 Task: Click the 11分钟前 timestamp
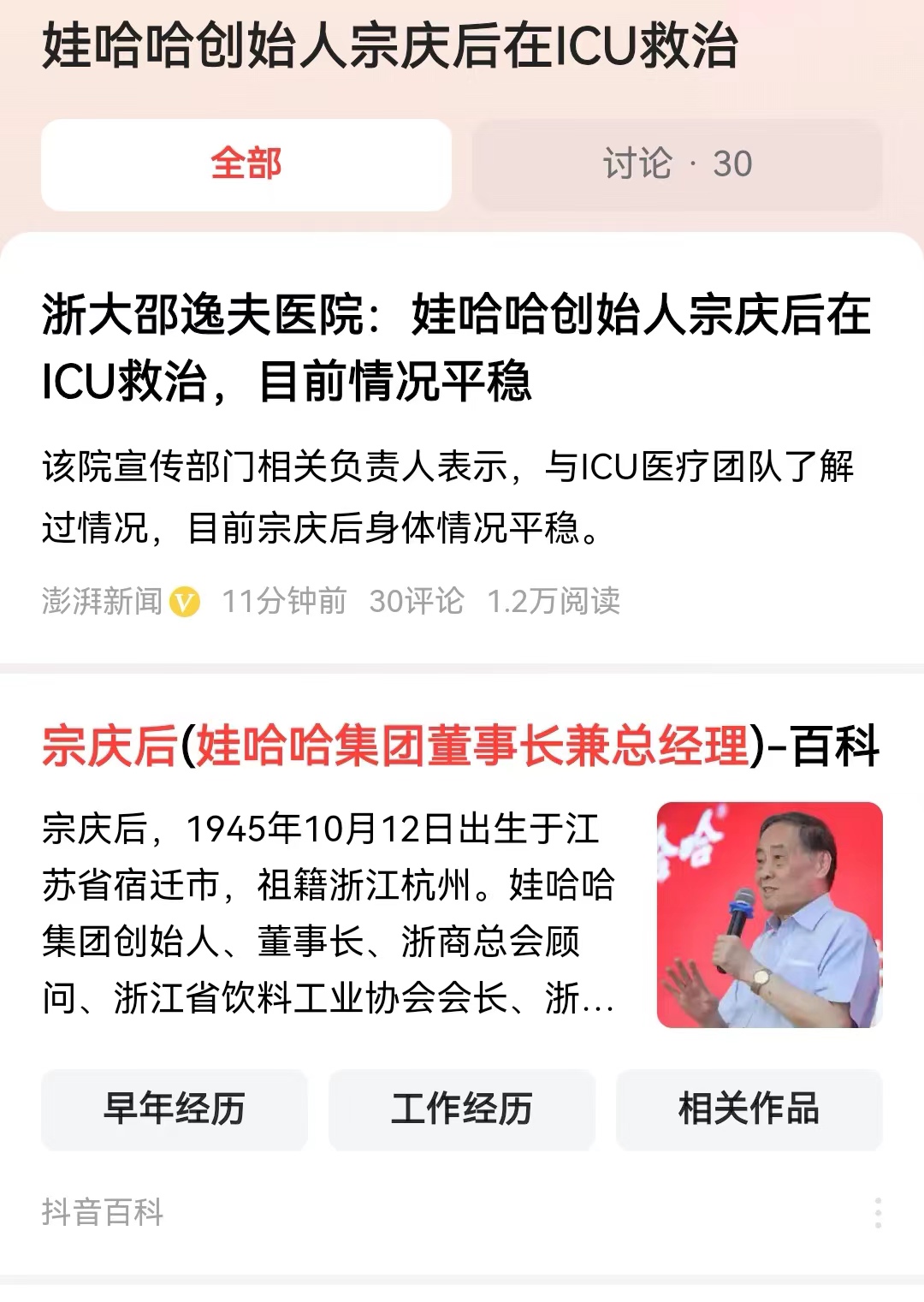tap(285, 603)
